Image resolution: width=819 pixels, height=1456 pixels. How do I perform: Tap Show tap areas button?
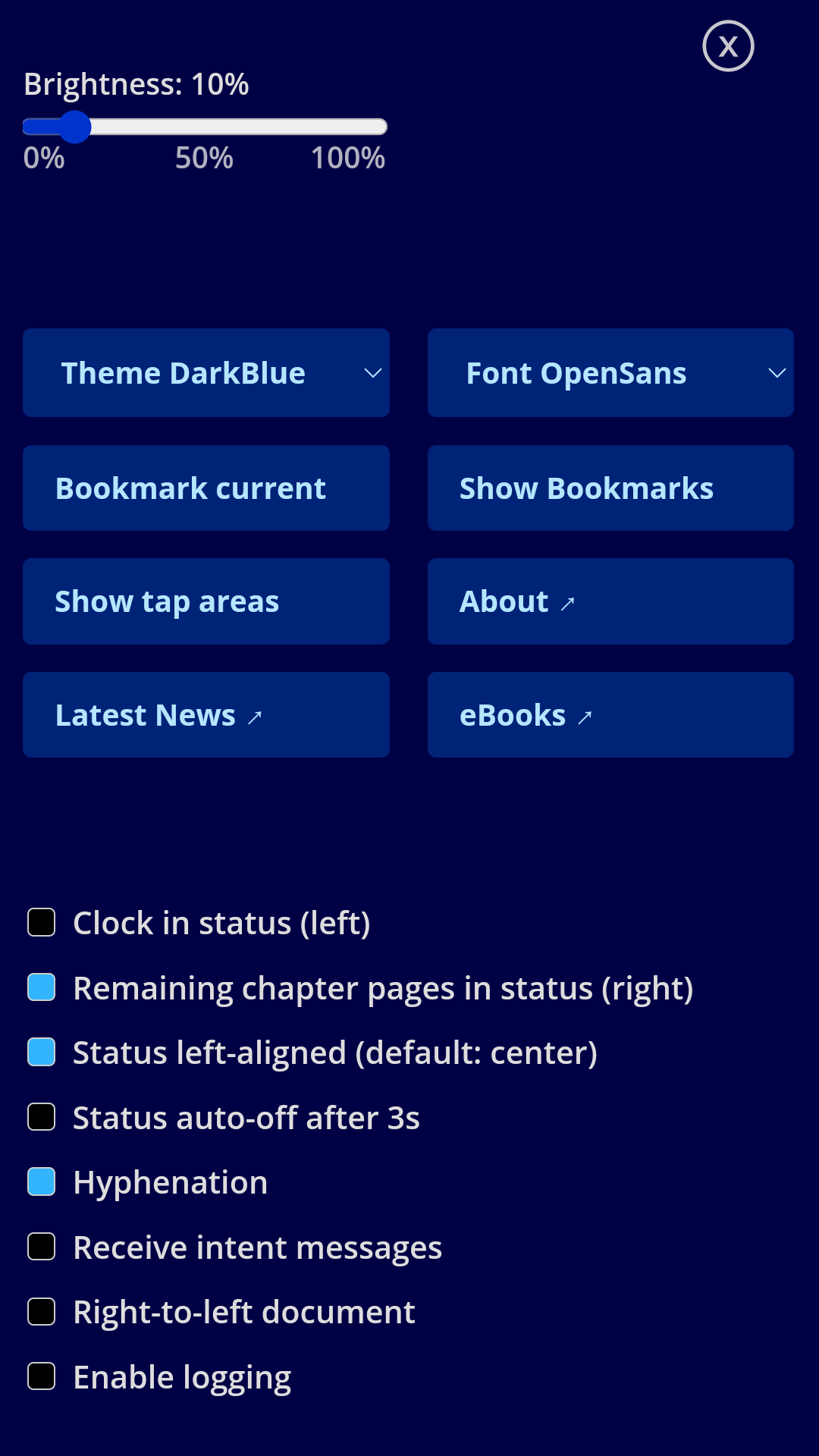pos(206,601)
